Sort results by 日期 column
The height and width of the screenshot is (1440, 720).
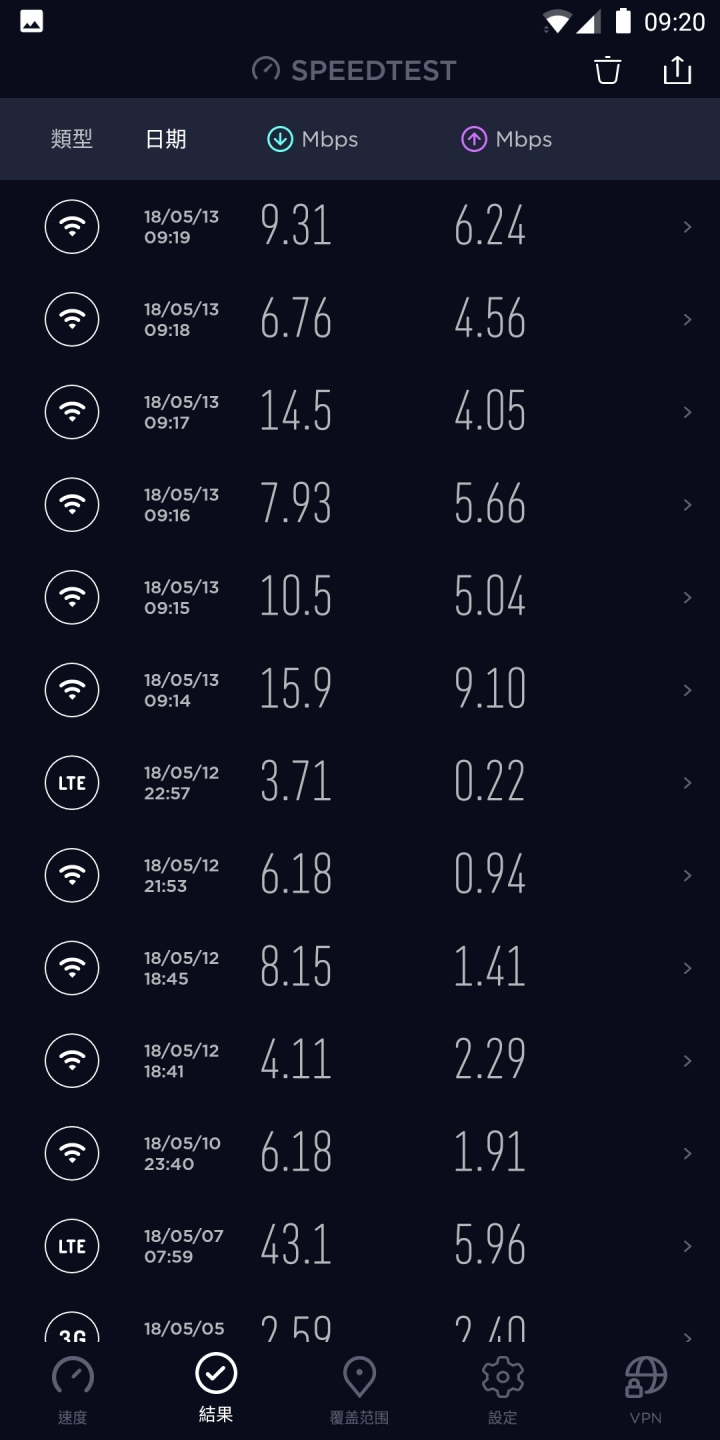[x=166, y=139]
